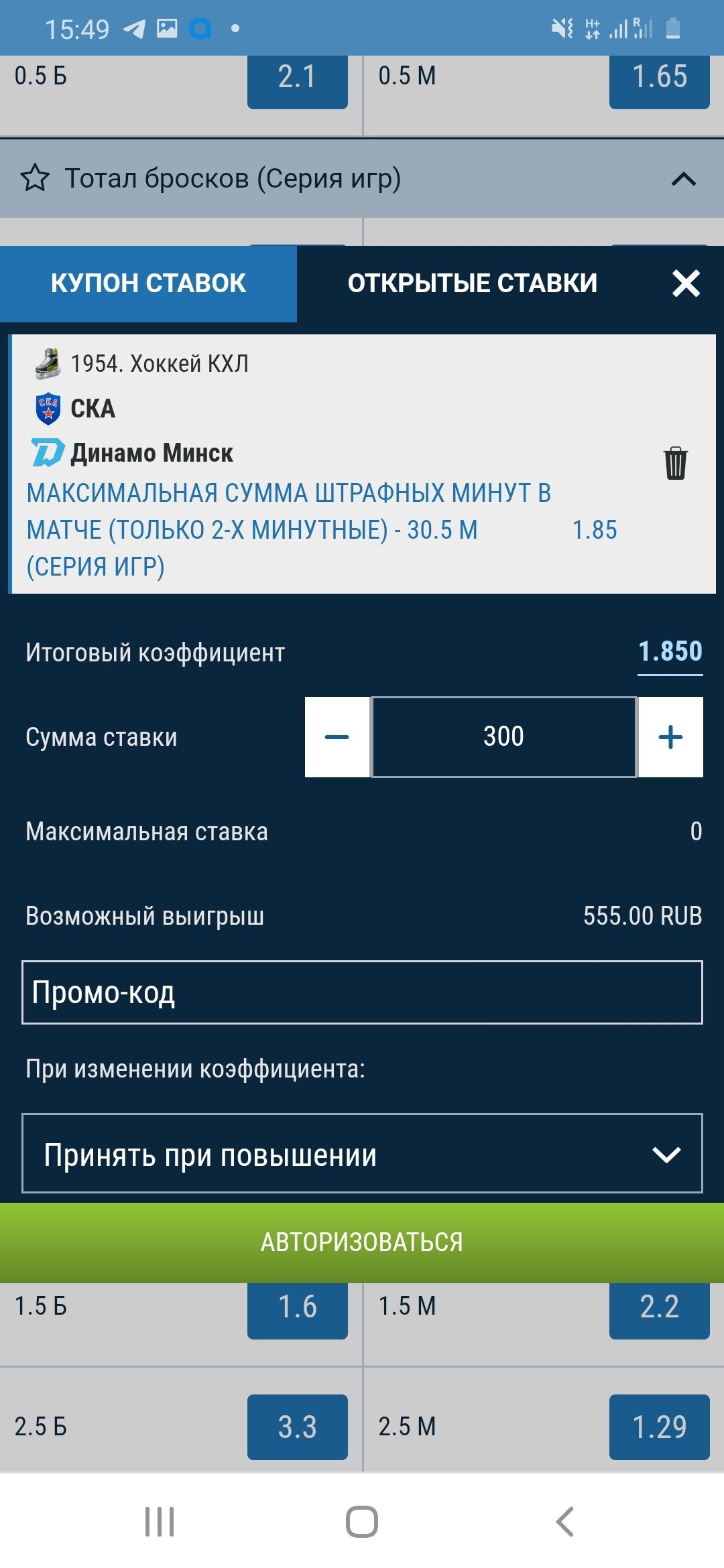The image size is (724, 1568).
Task: Close the bet slip panel
Action: (686, 283)
